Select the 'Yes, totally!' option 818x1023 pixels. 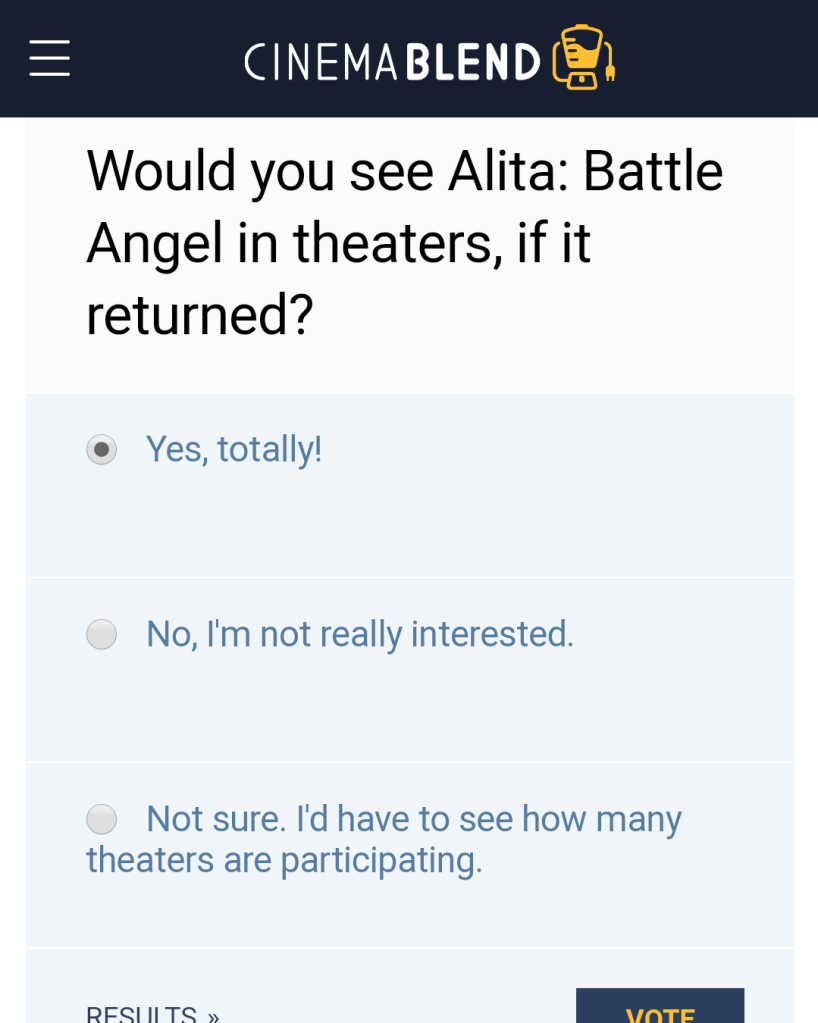(102, 449)
